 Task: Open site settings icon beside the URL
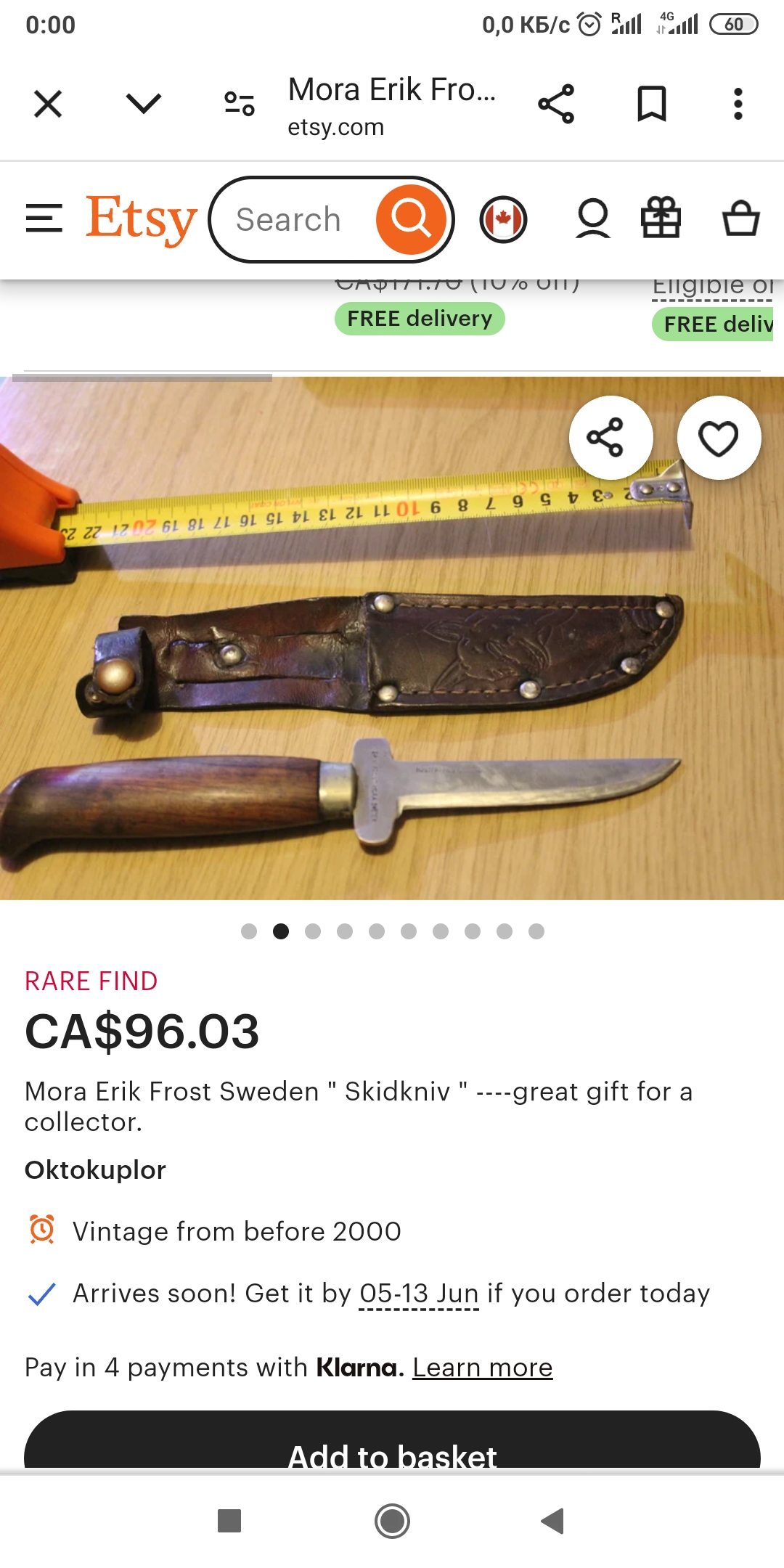coord(240,104)
